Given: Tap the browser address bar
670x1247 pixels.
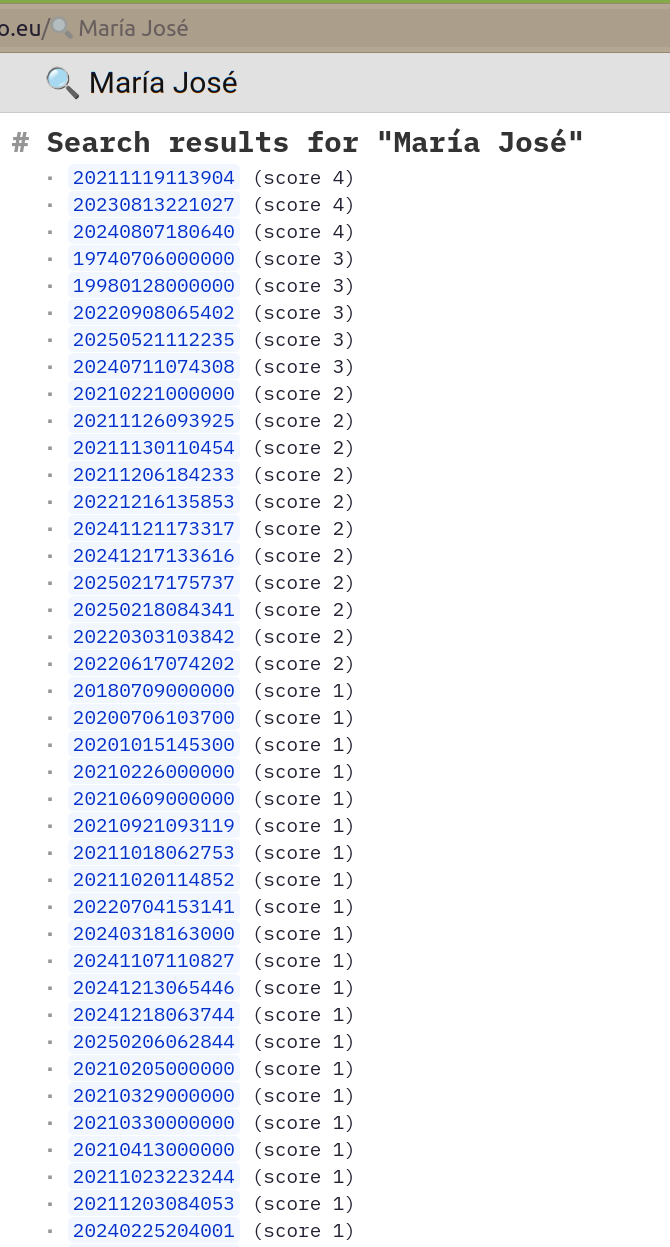Looking at the screenshot, I should pos(335,28).
